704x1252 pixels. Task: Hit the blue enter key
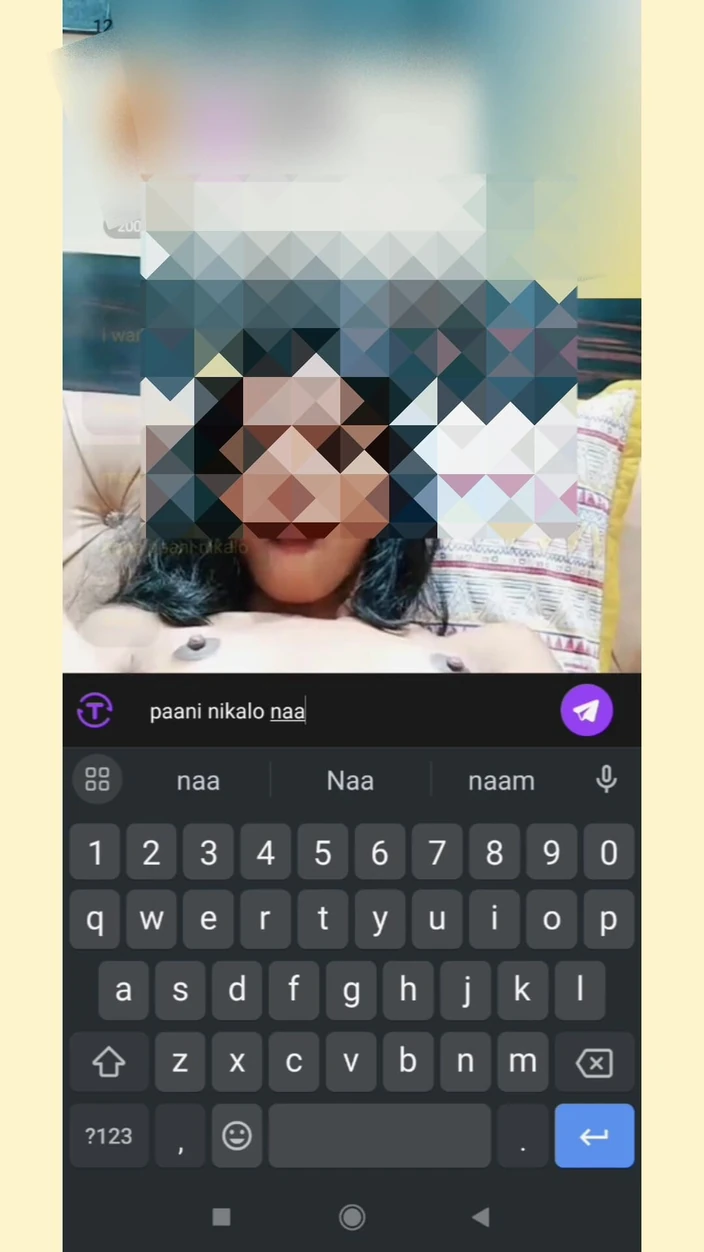point(594,1136)
